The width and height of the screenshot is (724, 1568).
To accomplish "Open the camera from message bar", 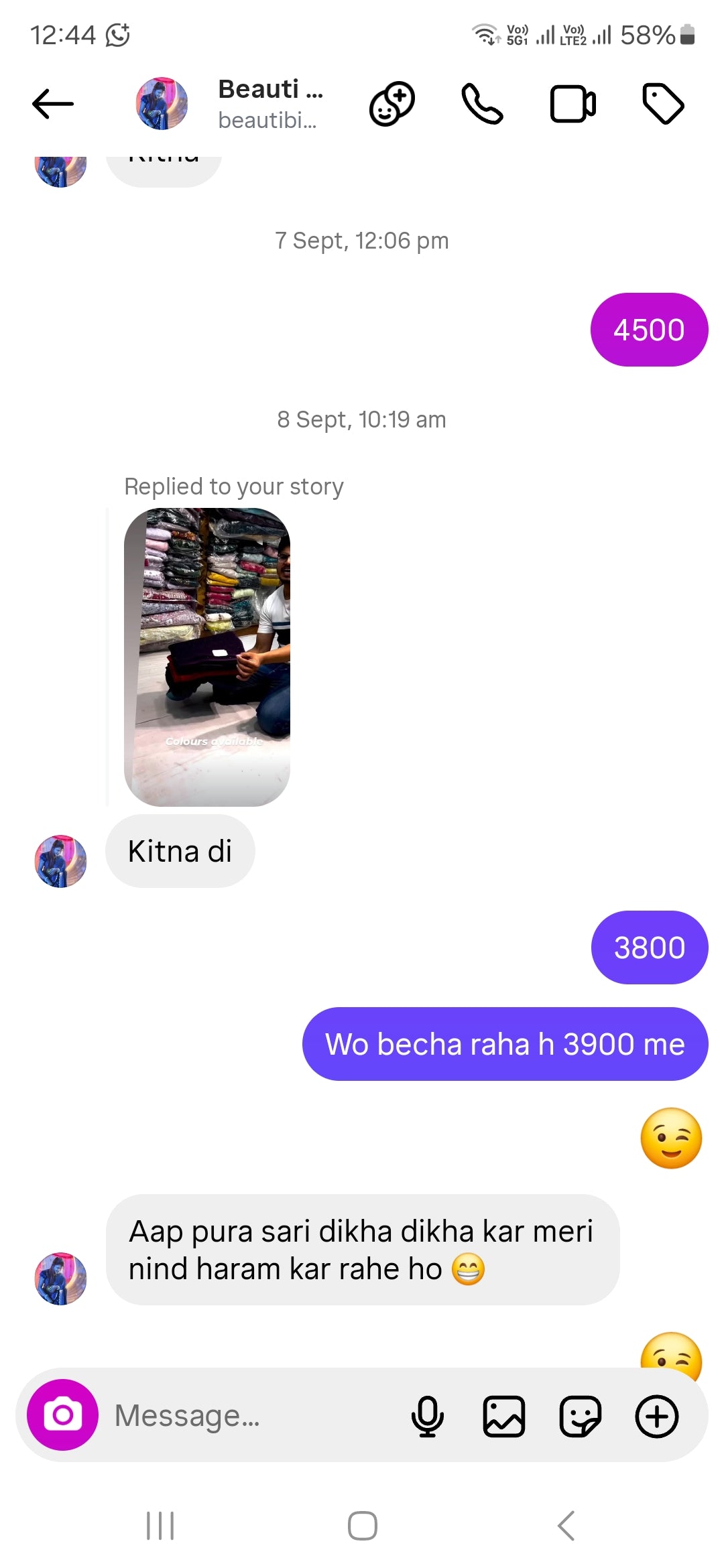I will point(62,1415).
